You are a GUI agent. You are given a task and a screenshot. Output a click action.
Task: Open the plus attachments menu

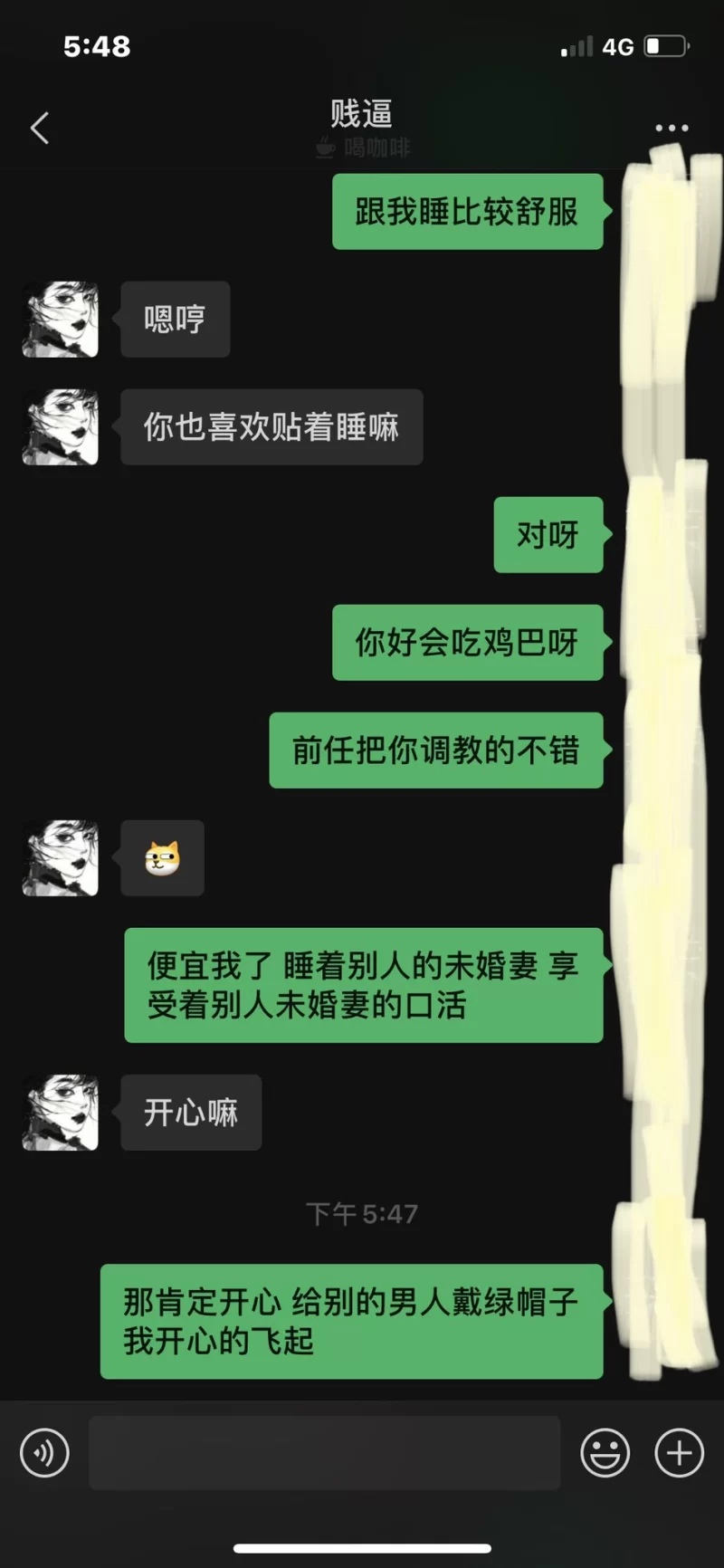coord(679,1453)
